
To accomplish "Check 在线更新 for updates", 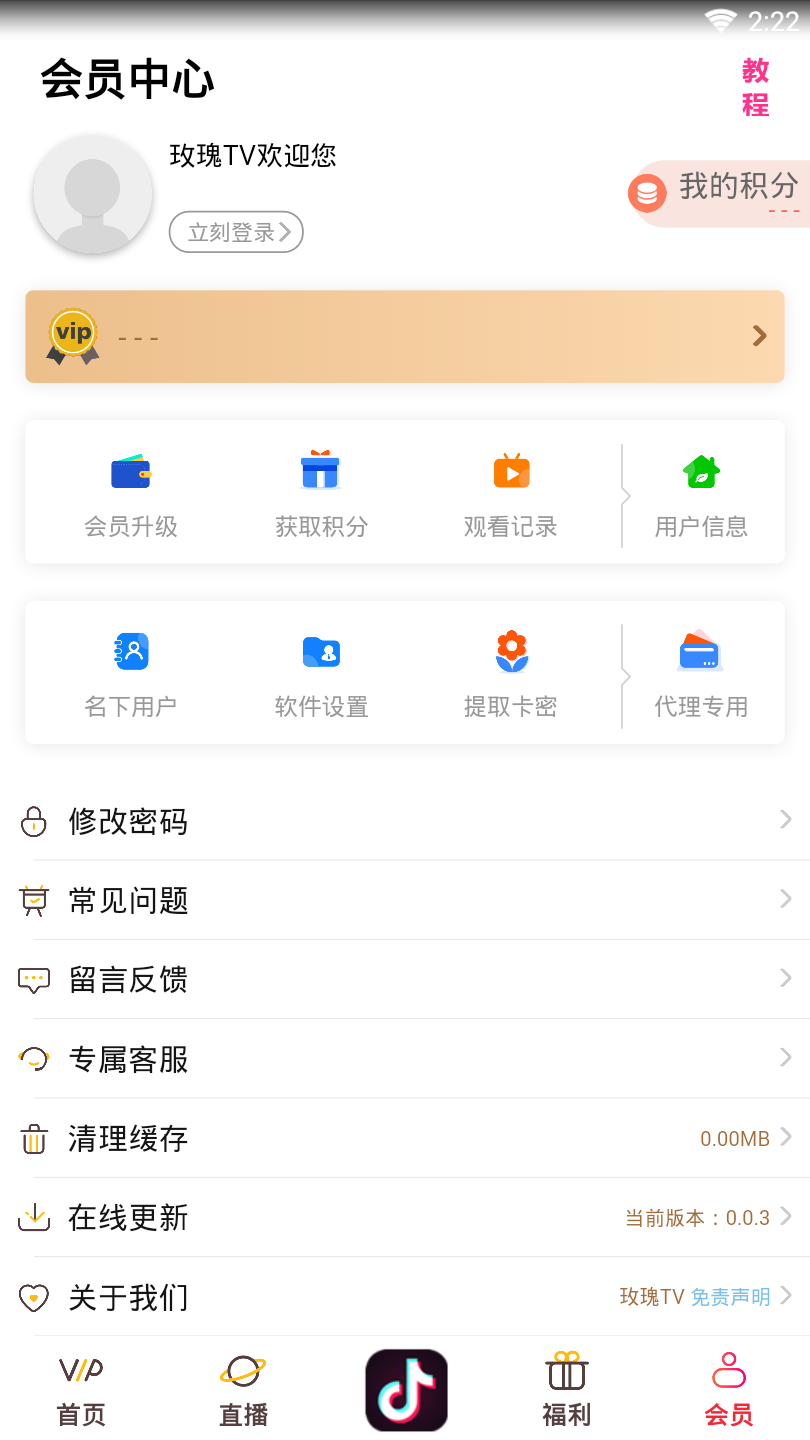I will [x=405, y=1217].
